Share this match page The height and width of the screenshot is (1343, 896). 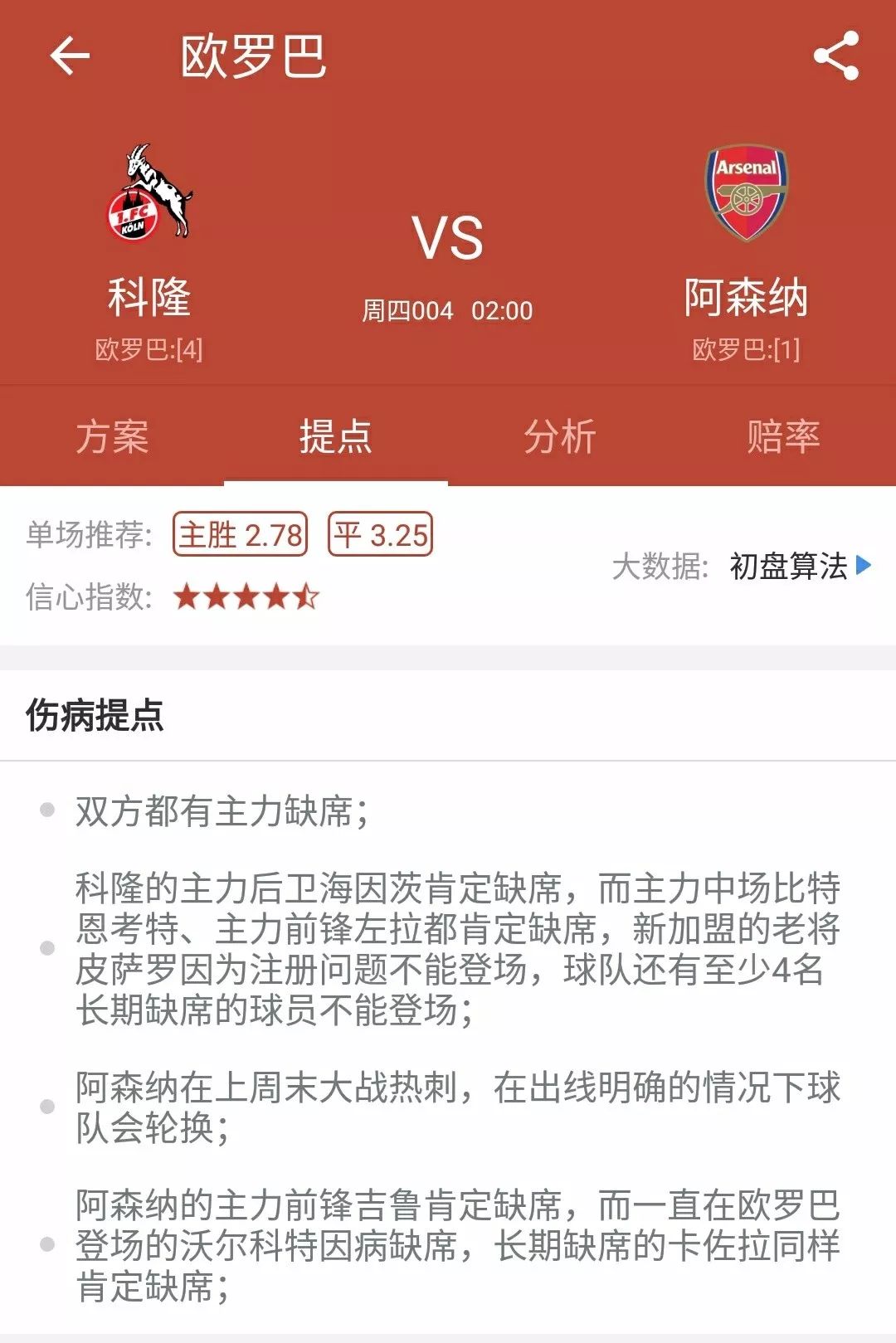tap(835, 56)
